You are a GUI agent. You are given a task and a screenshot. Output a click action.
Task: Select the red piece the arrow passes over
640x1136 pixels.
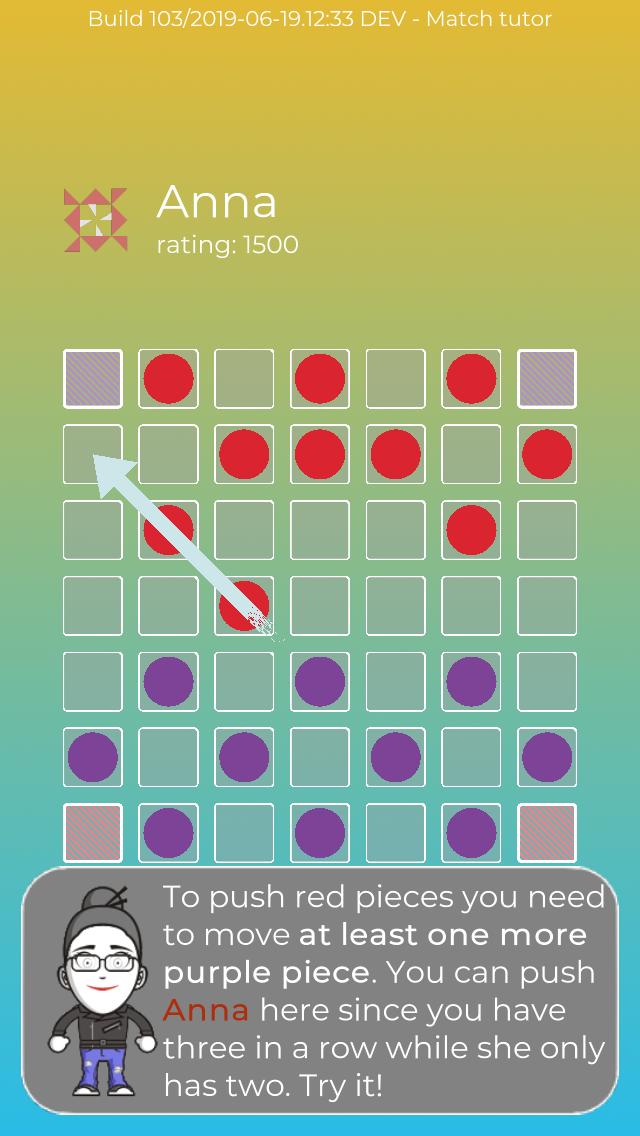pos(169,530)
